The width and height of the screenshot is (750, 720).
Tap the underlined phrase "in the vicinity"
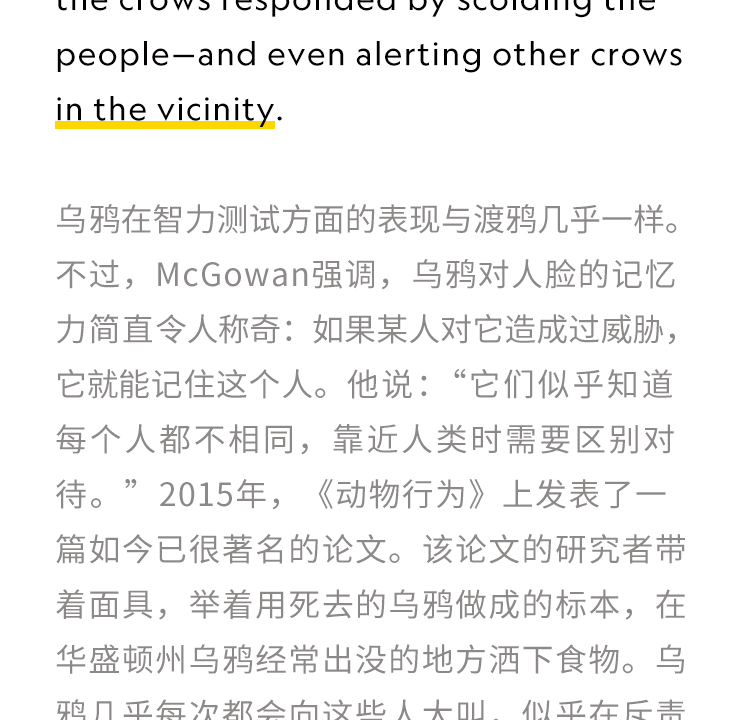coord(165,109)
